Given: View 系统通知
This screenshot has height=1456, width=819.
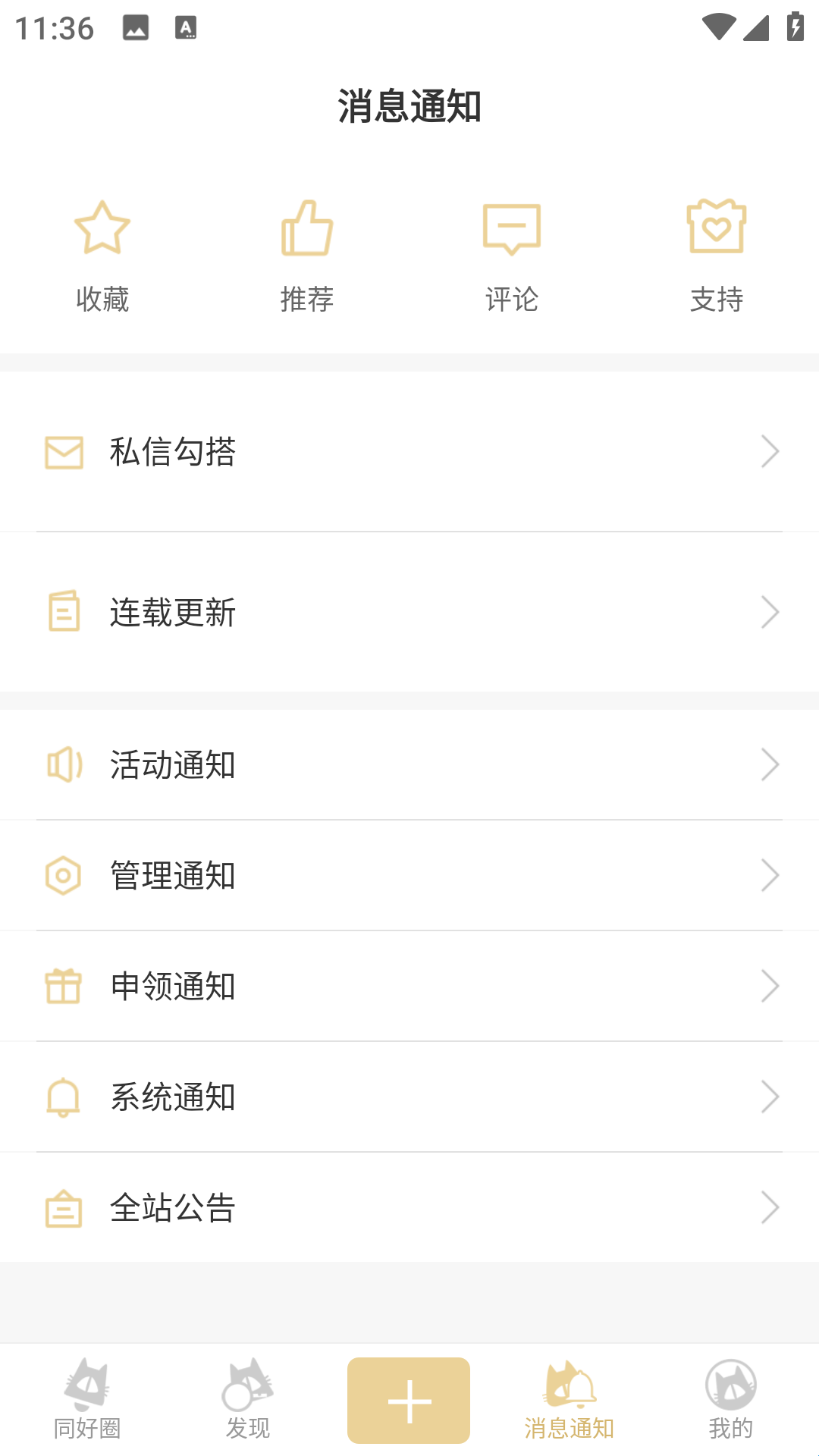Looking at the screenshot, I should coord(409,1097).
